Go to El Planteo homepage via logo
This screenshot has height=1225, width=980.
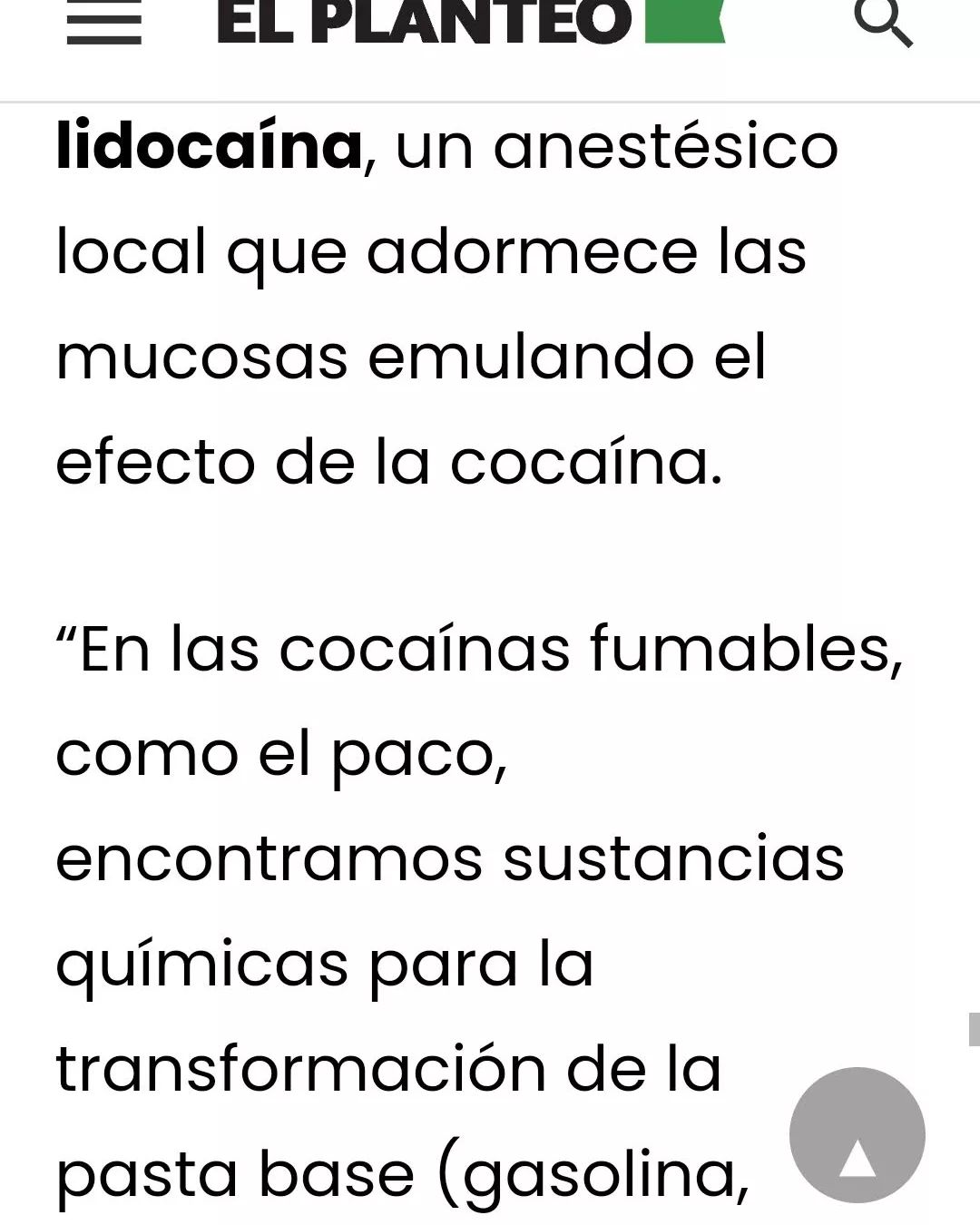click(470, 22)
